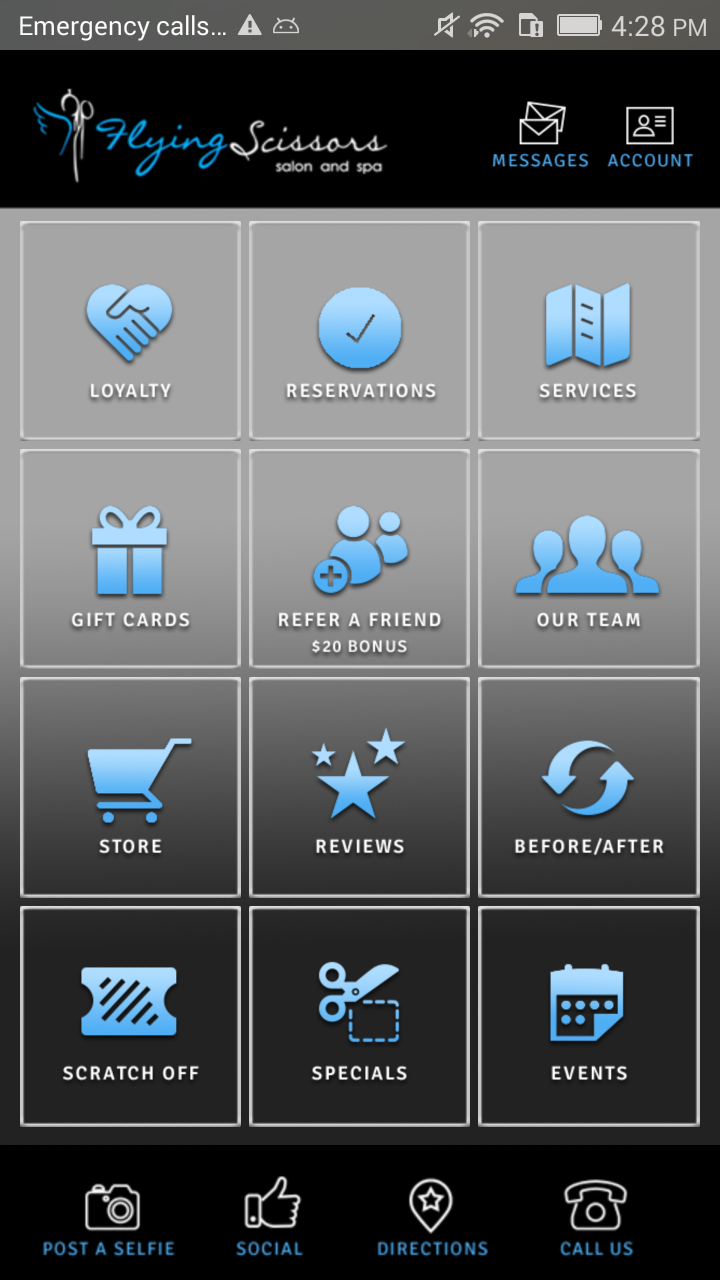This screenshot has height=1280, width=720.
Task: Tap the Emergency calls status notification
Action: pyautogui.click(x=120, y=25)
